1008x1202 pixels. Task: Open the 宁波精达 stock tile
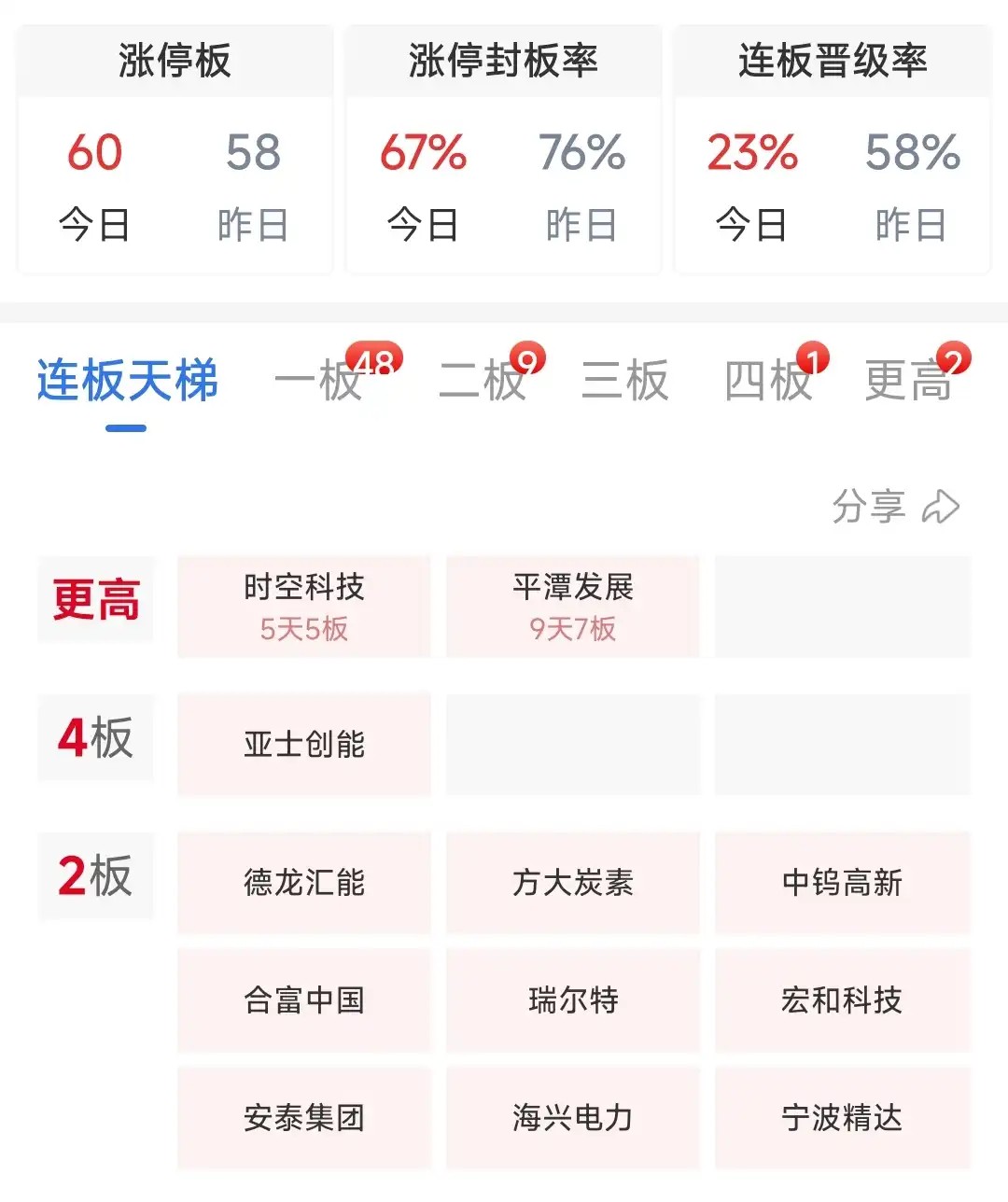[x=842, y=1118]
